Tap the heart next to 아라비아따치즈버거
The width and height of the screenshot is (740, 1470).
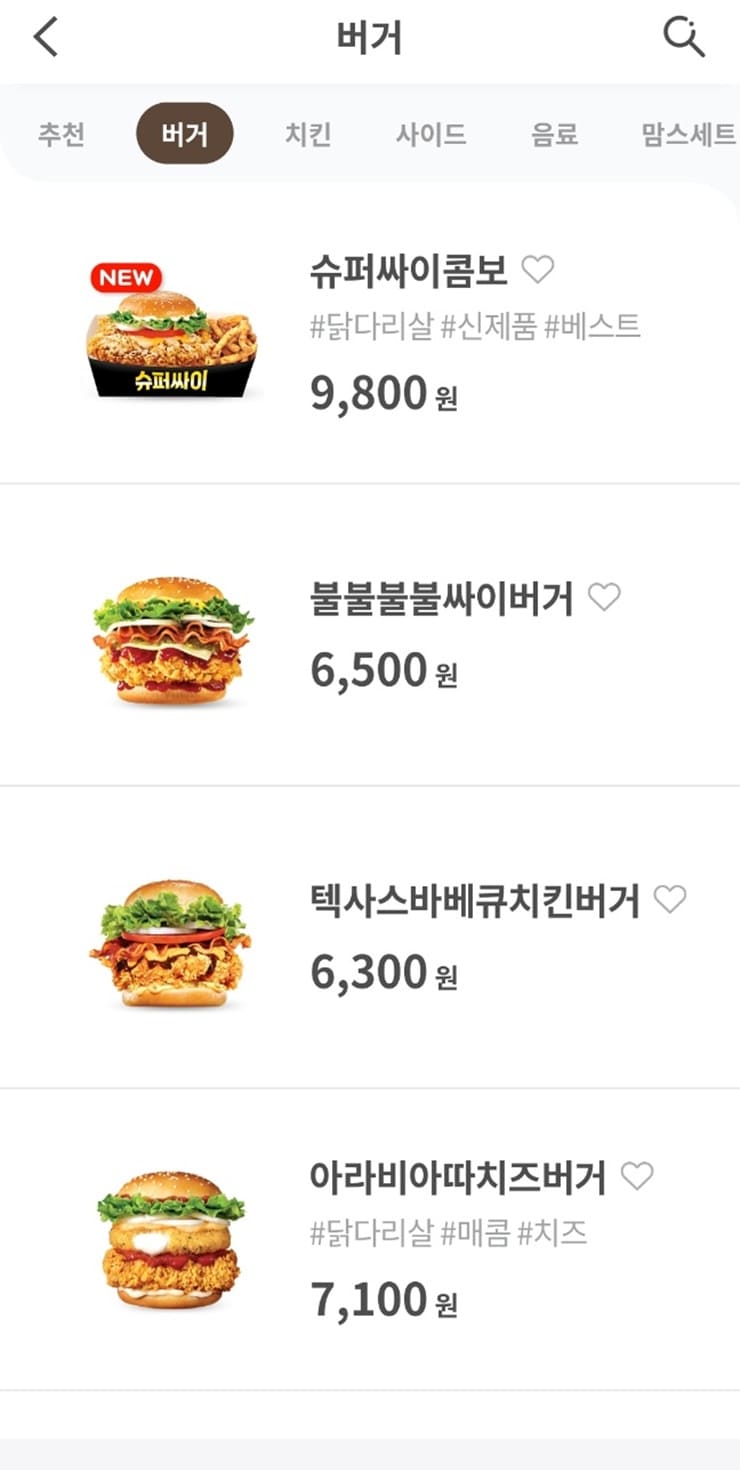click(x=637, y=1176)
